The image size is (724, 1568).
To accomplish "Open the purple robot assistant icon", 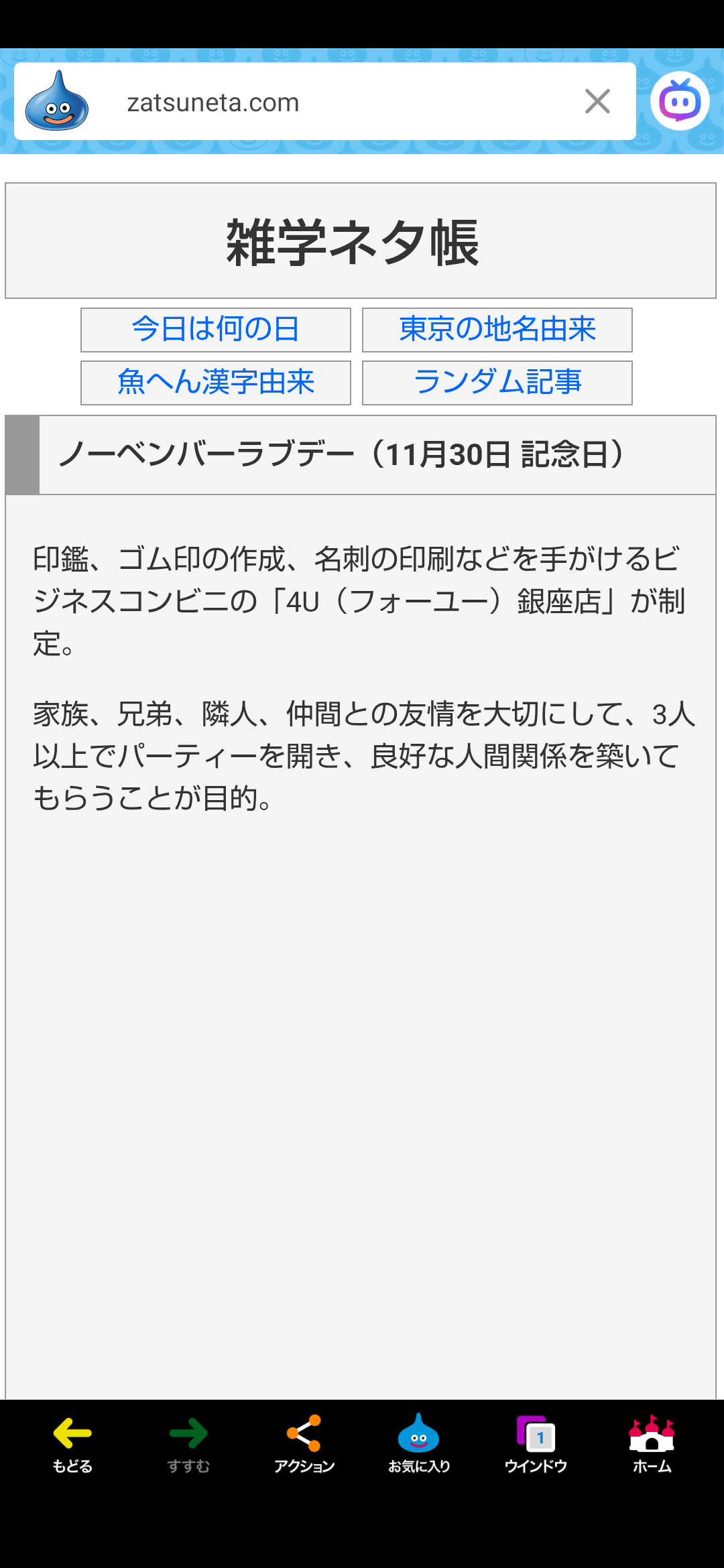I will point(680,102).
